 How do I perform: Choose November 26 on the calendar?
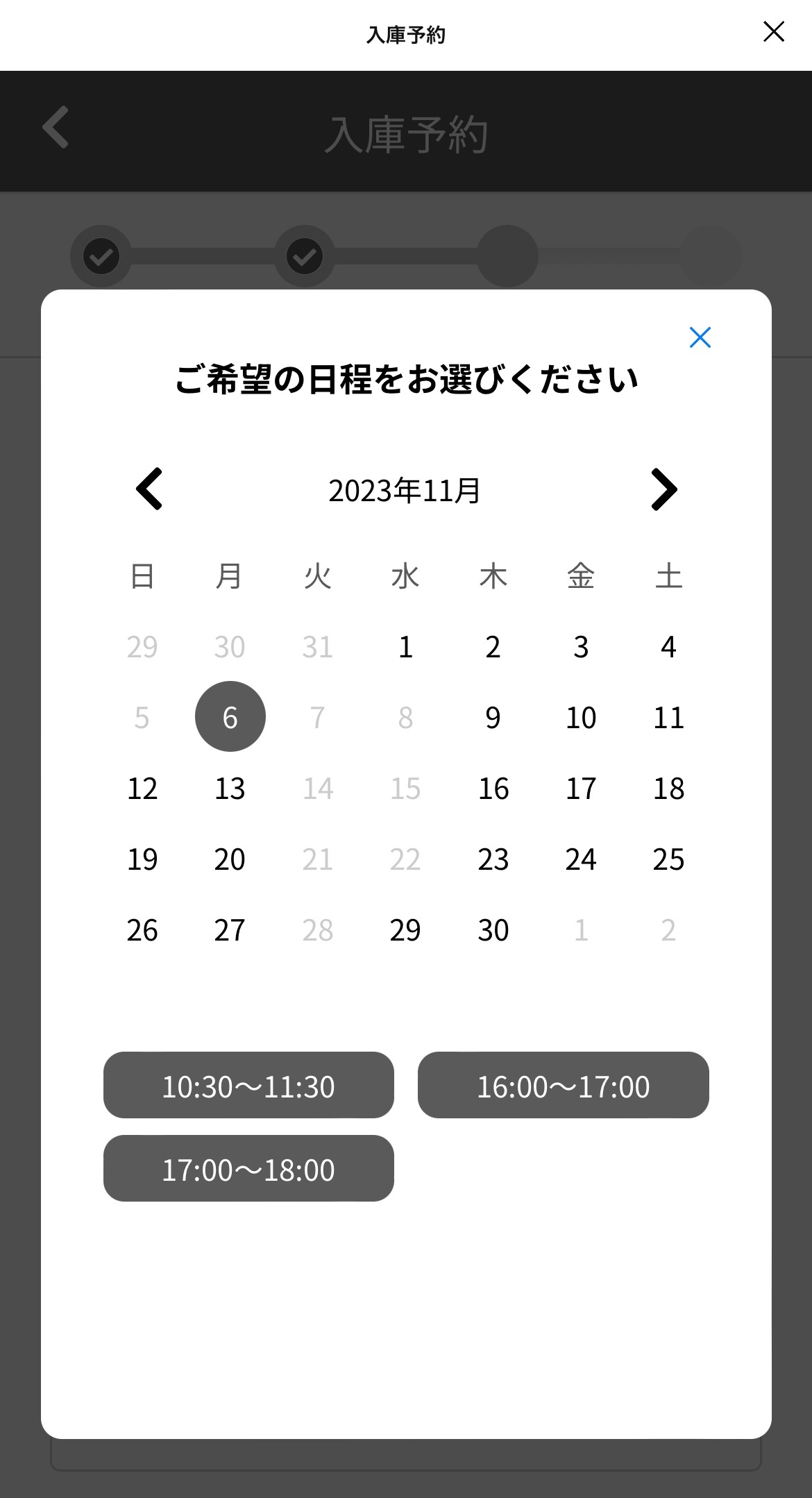point(142,929)
